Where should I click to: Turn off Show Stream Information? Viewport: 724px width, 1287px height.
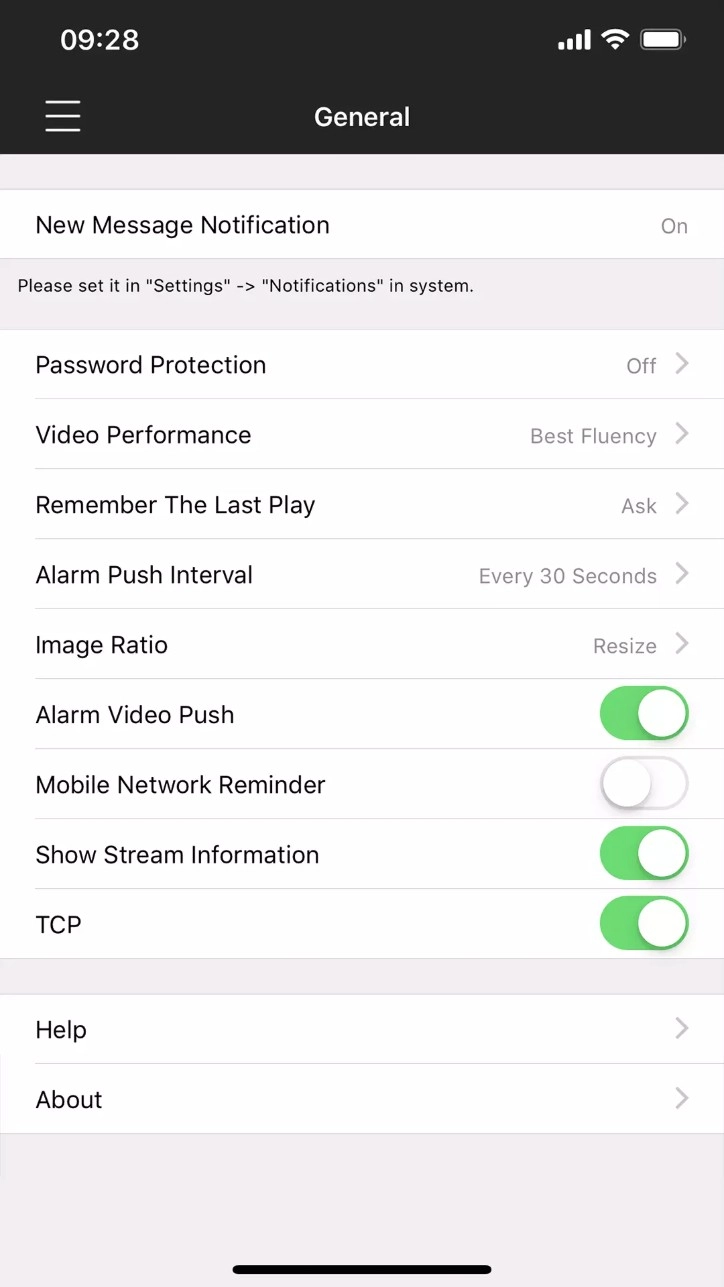point(643,853)
